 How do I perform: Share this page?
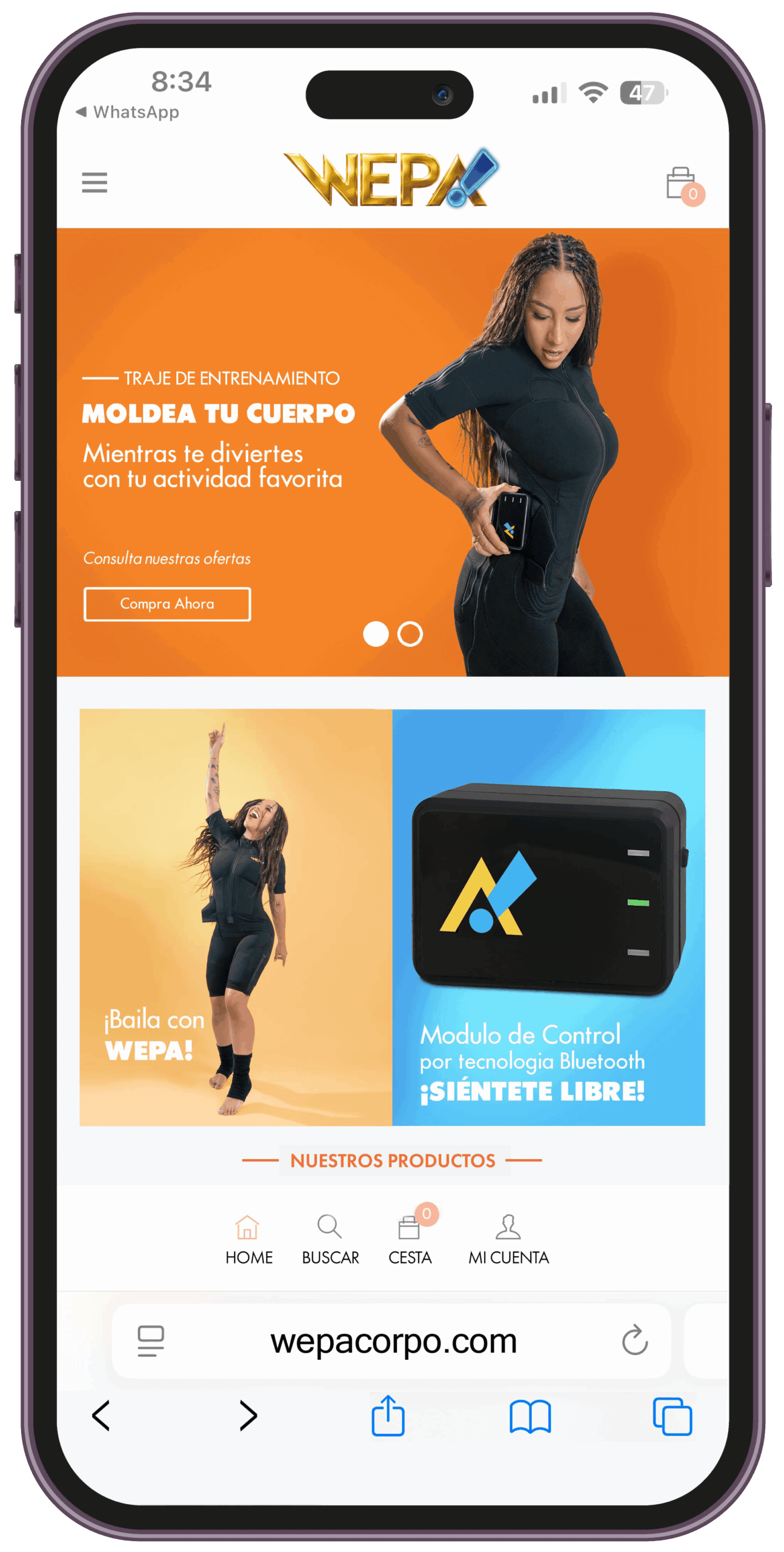point(387,1414)
